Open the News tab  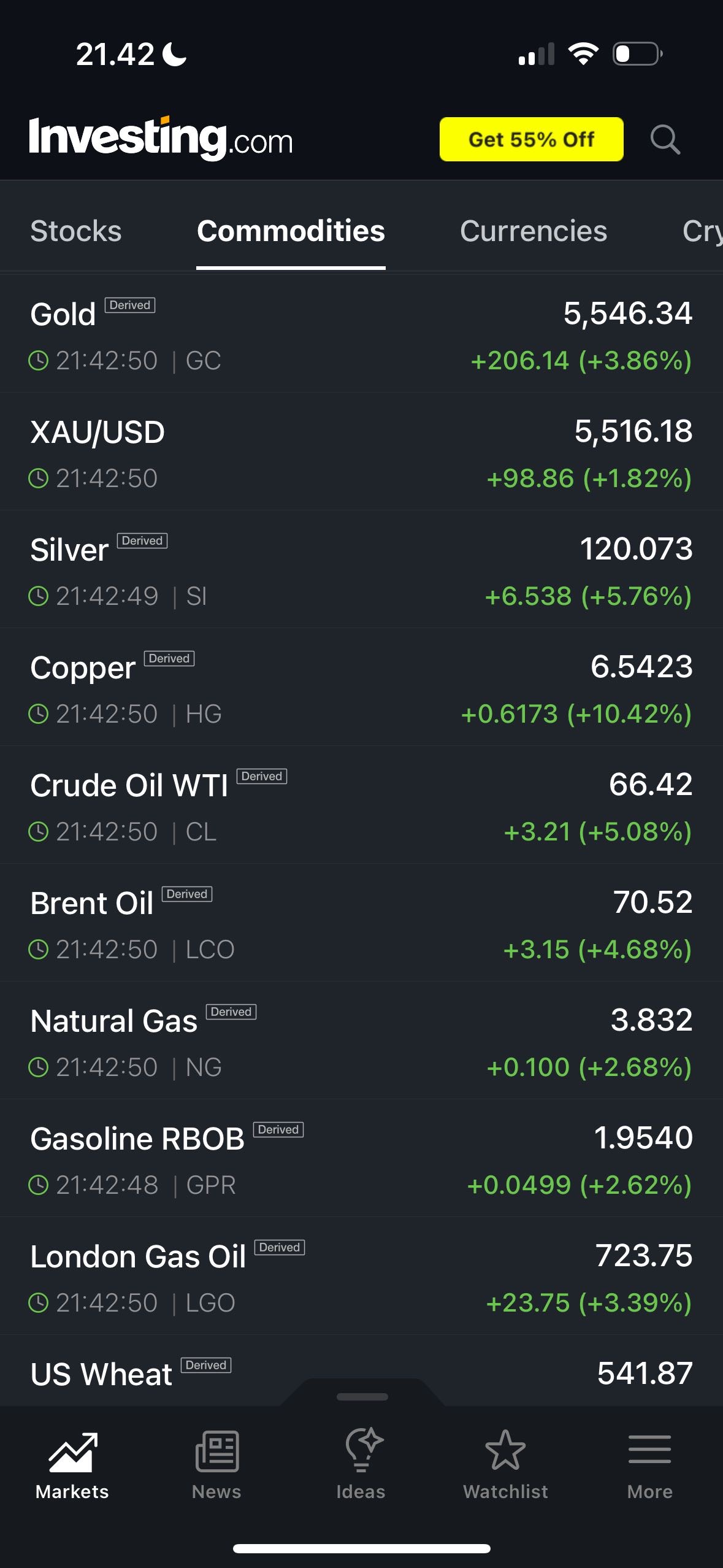point(216,1465)
